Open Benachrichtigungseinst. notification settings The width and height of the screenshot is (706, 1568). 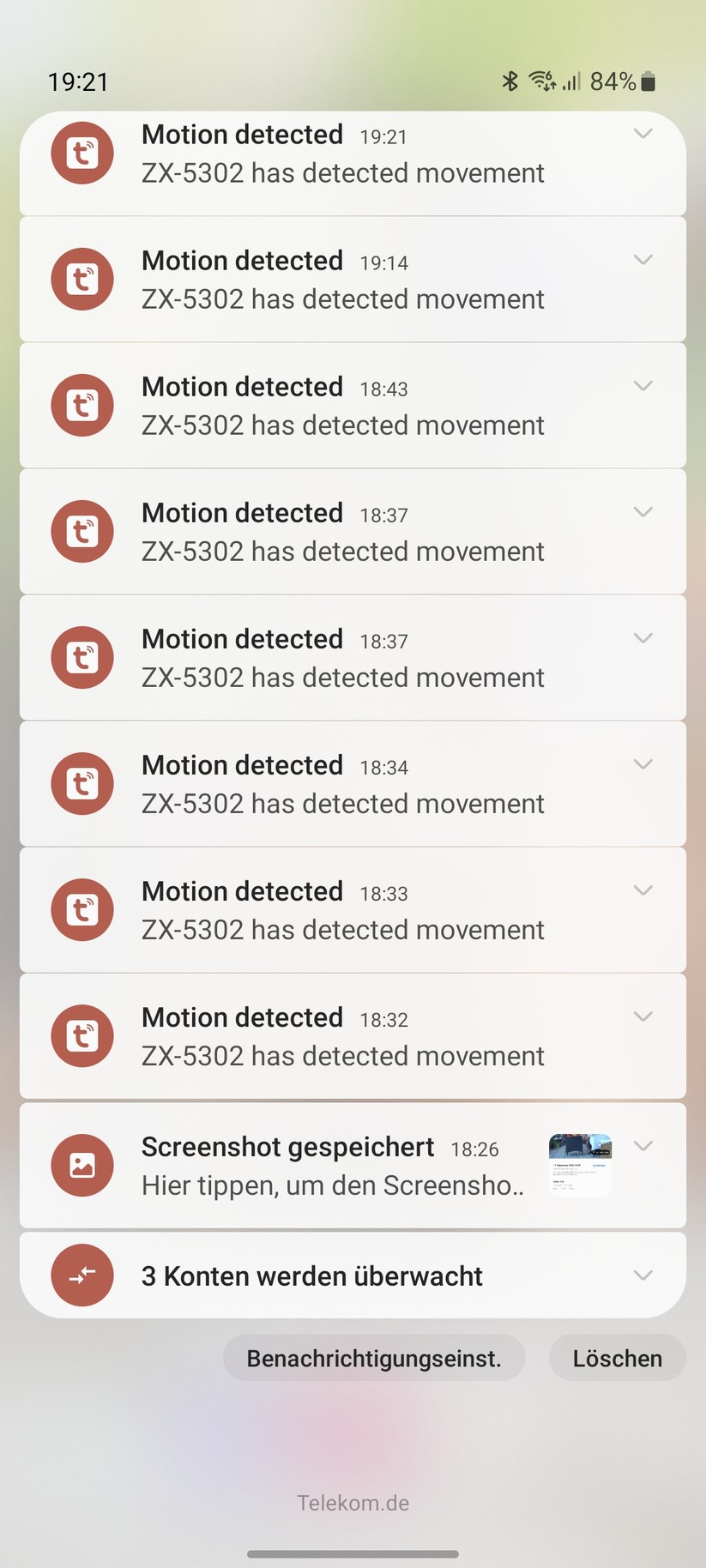point(374,1359)
